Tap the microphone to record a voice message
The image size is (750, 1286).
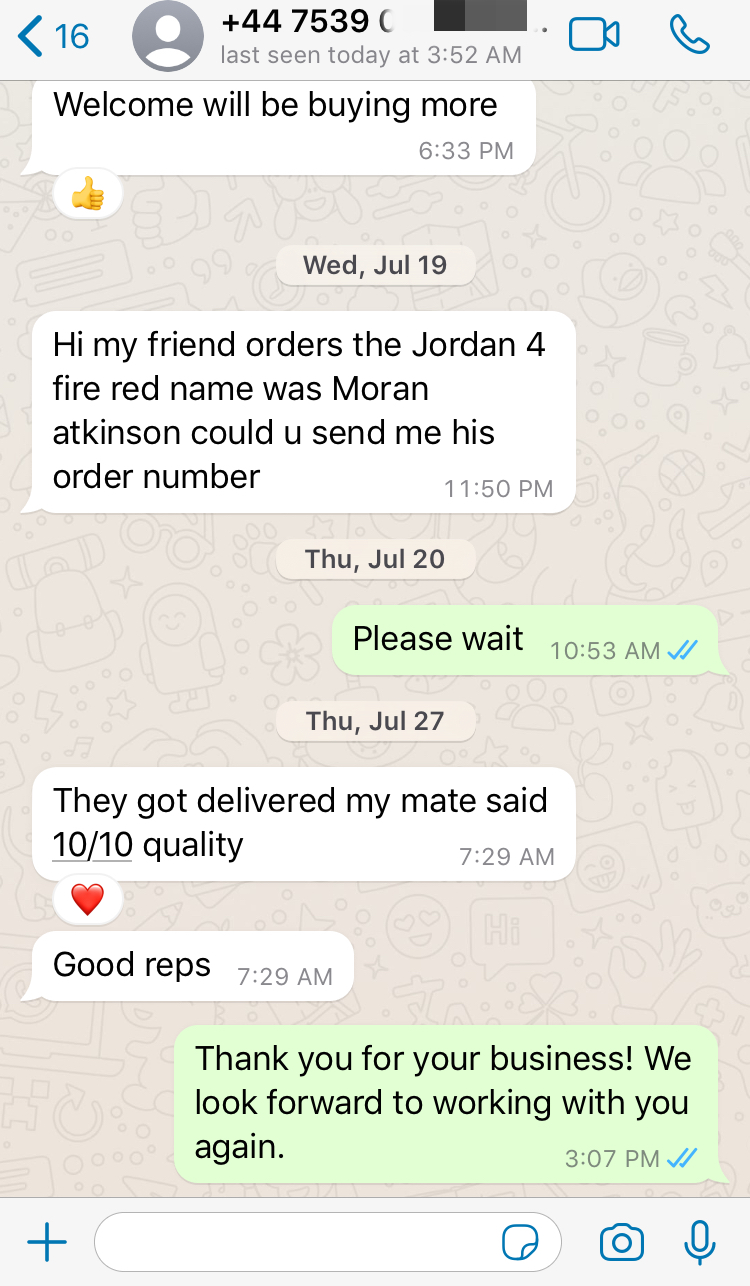pyautogui.click(x=700, y=1243)
